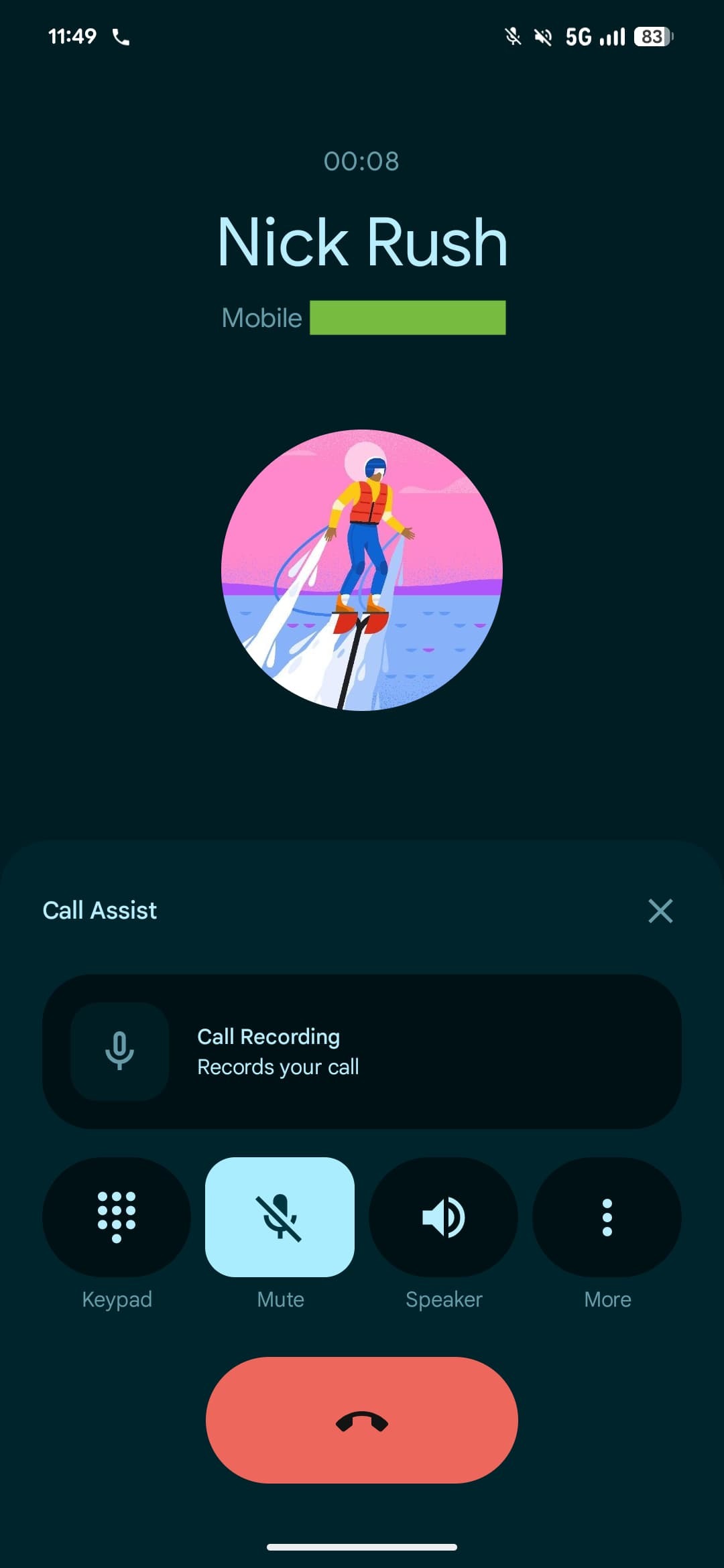Image resolution: width=724 pixels, height=1568 pixels.
Task: Tap the phone icon in the status bar
Action: point(121,37)
